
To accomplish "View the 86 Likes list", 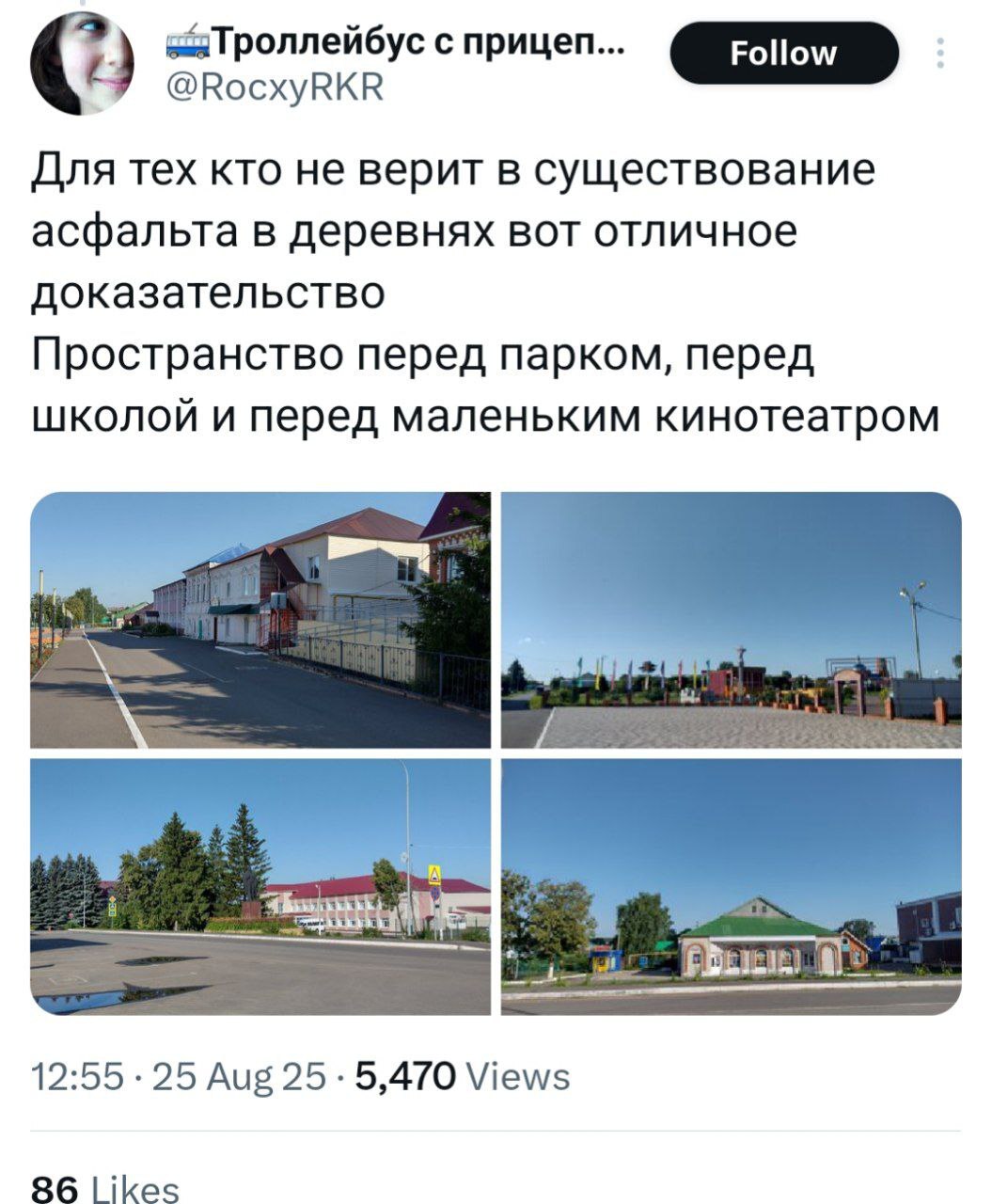I will click(x=105, y=1189).
